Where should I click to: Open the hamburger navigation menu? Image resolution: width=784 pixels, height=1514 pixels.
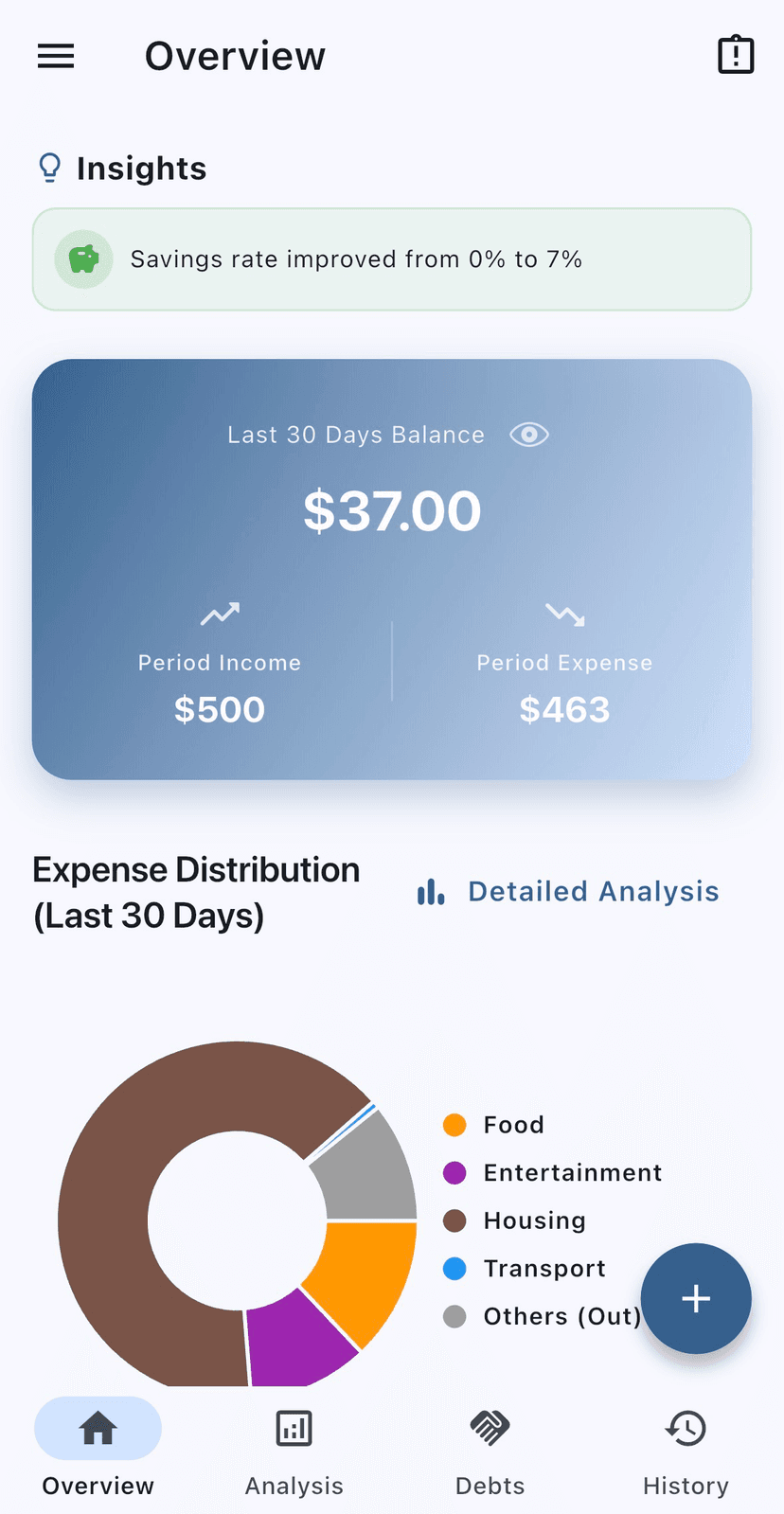pyautogui.click(x=56, y=57)
